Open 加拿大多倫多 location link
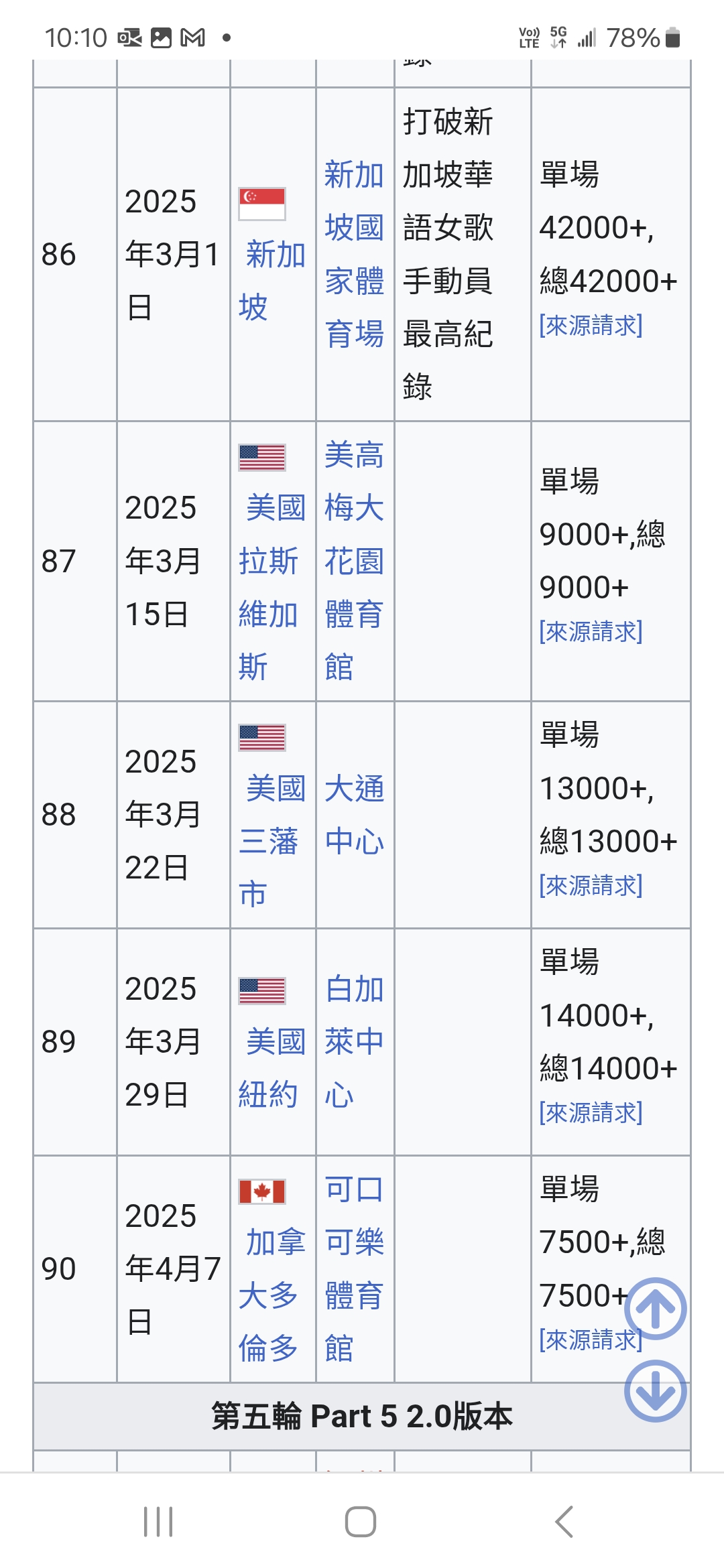 (x=272, y=1295)
